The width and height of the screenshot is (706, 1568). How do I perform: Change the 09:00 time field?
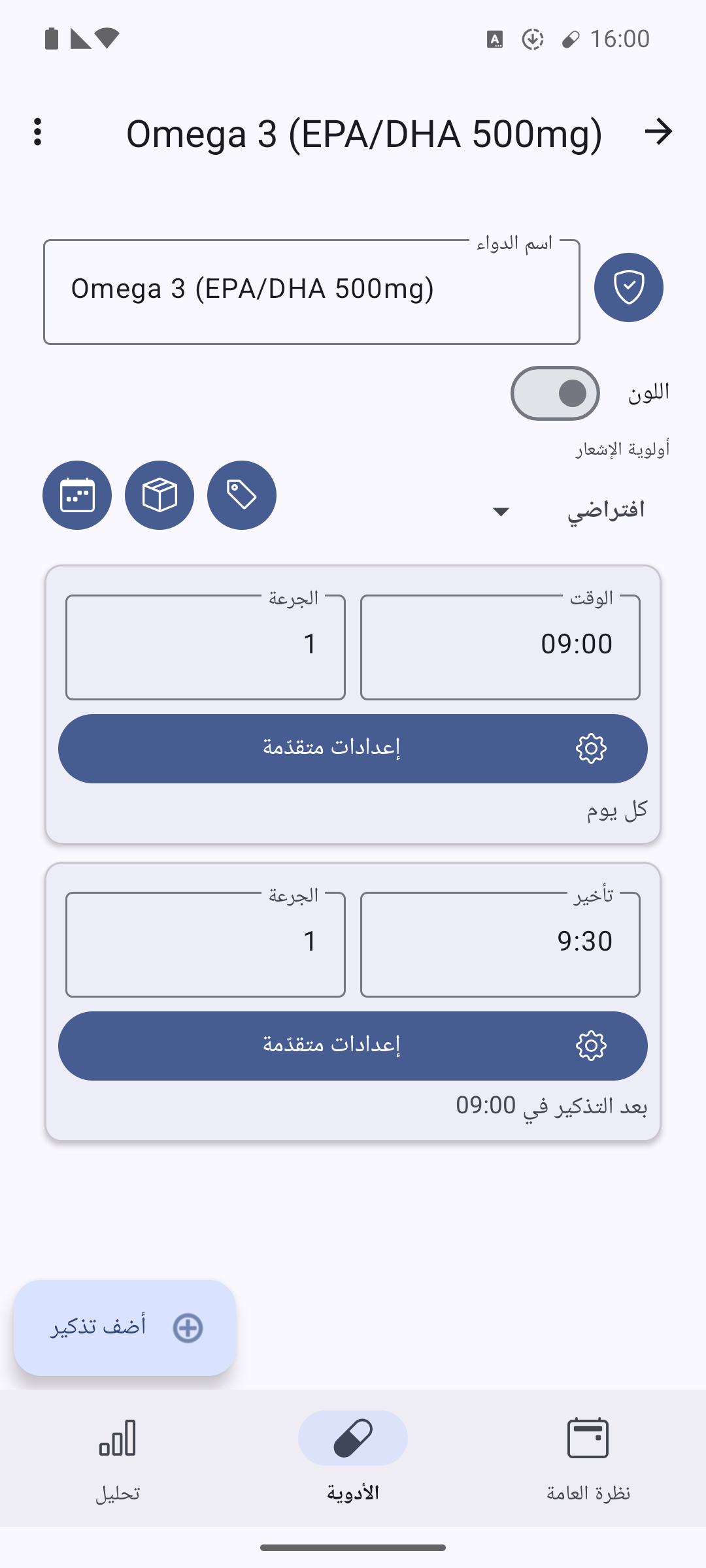(500, 647)
